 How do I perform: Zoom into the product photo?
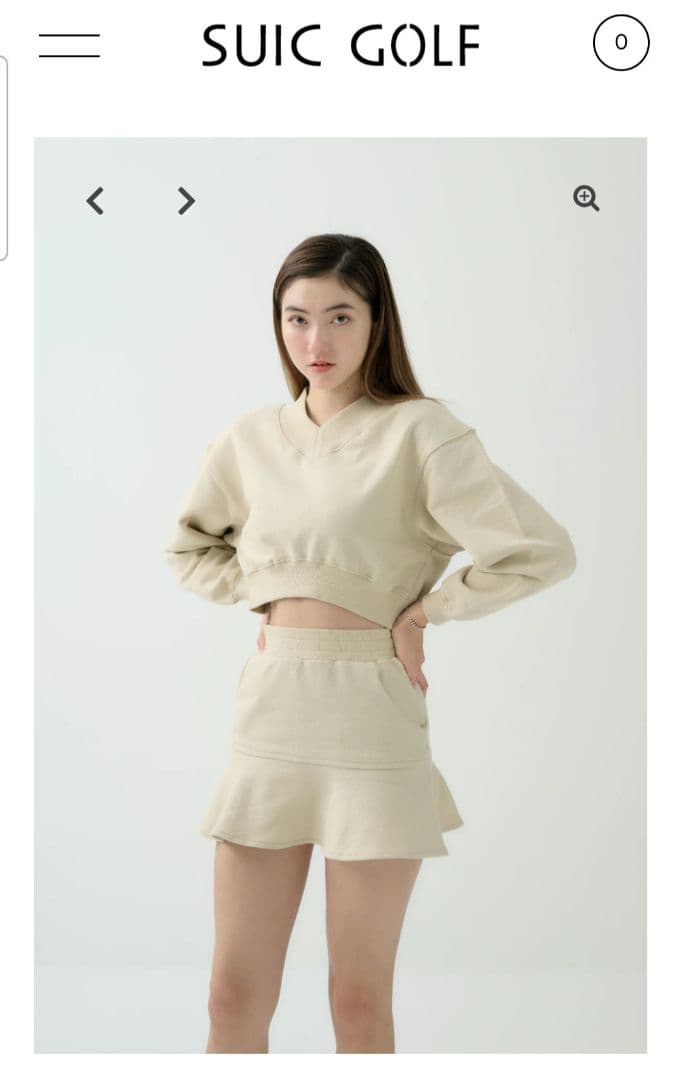[x=586, y=198]
